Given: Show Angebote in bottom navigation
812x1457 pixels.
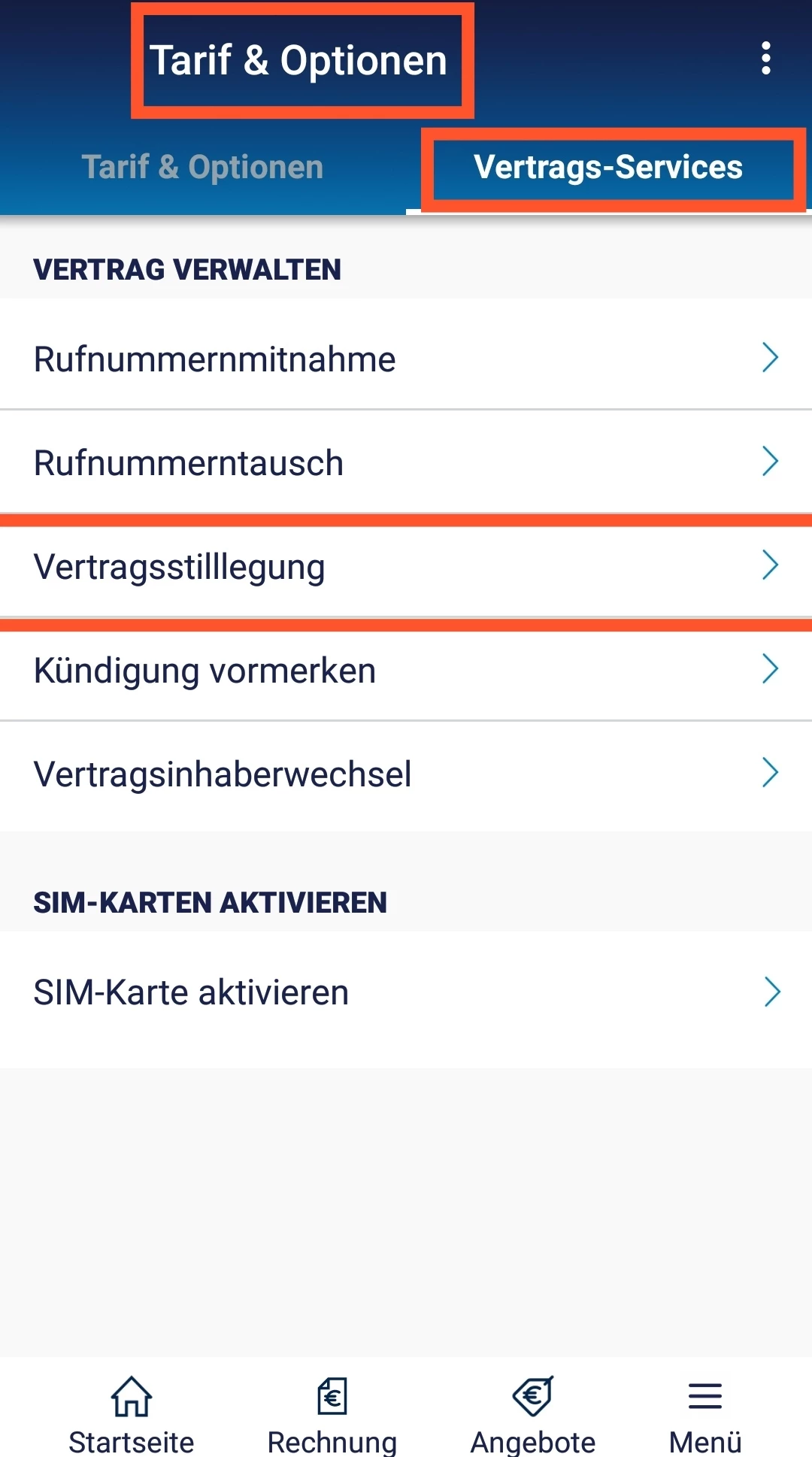Looking at the screenshot, I should 532,1413.
